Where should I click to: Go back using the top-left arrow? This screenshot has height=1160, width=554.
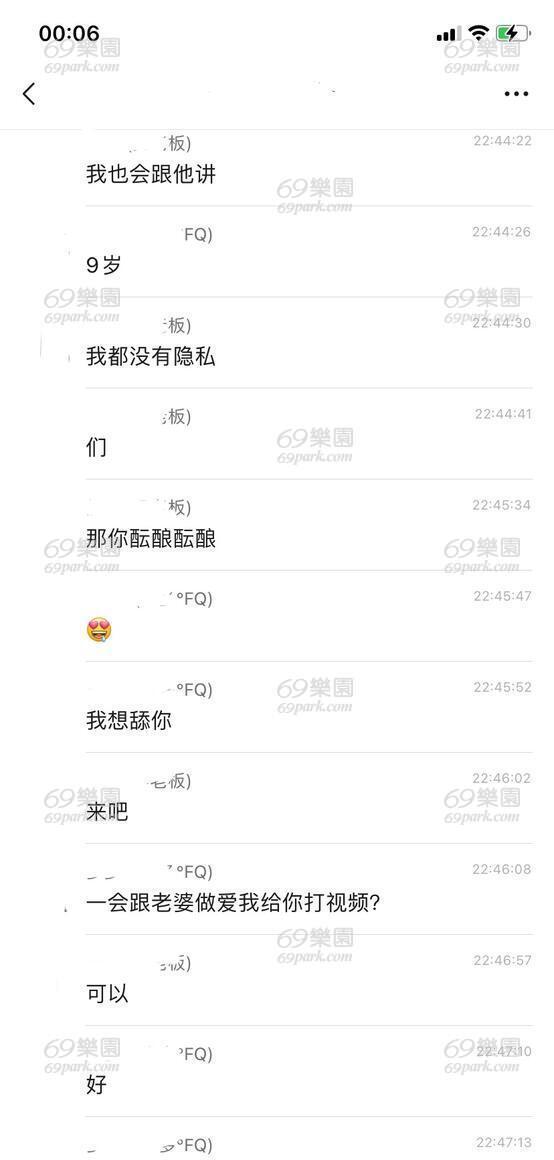pyautogui.click(x=29, y=94)
